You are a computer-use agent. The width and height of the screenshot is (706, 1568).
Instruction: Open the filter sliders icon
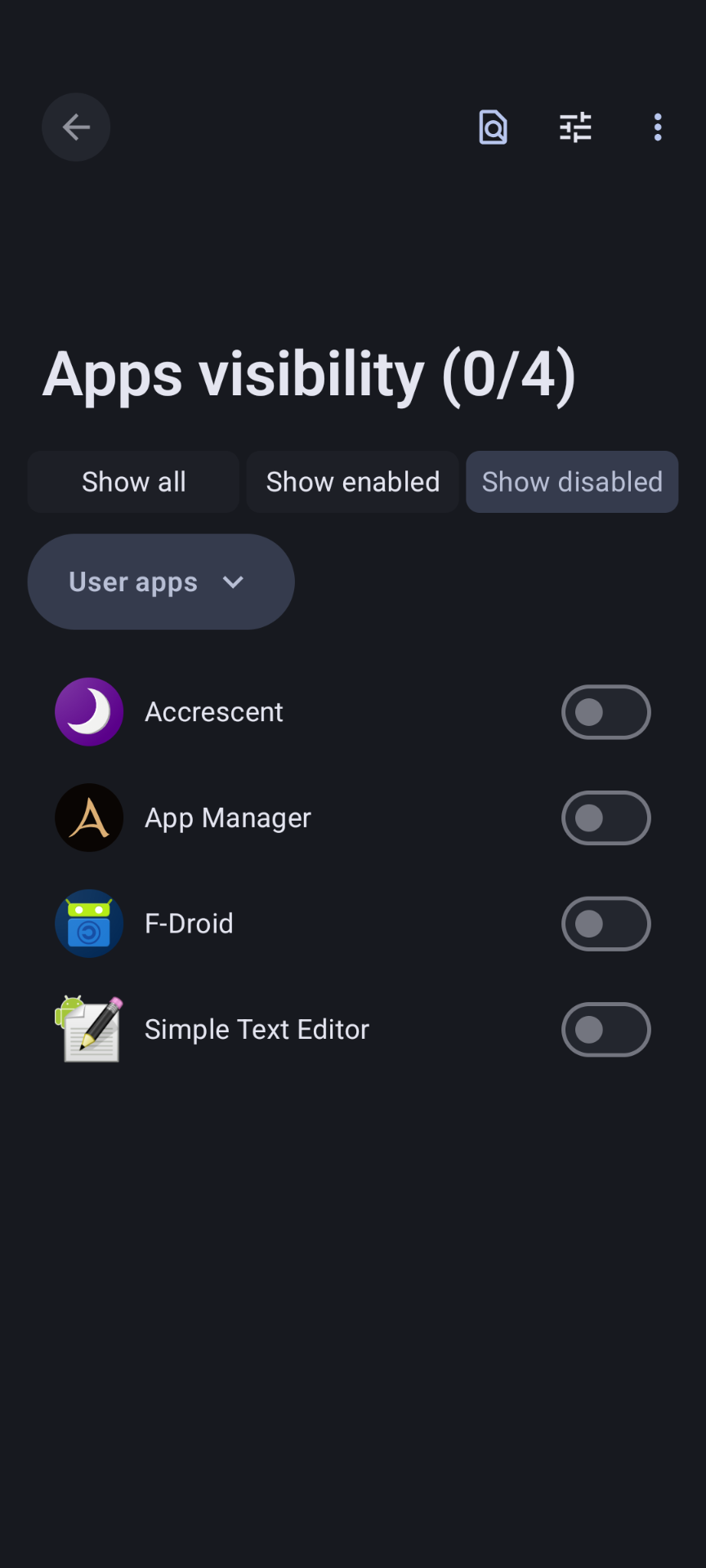coord(574,127)
